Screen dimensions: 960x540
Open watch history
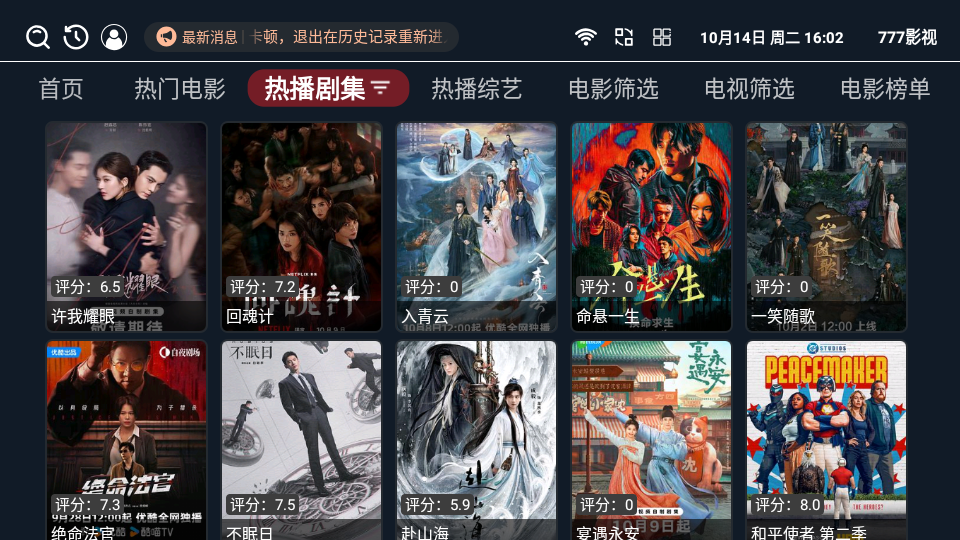click(x=76, y=38)
